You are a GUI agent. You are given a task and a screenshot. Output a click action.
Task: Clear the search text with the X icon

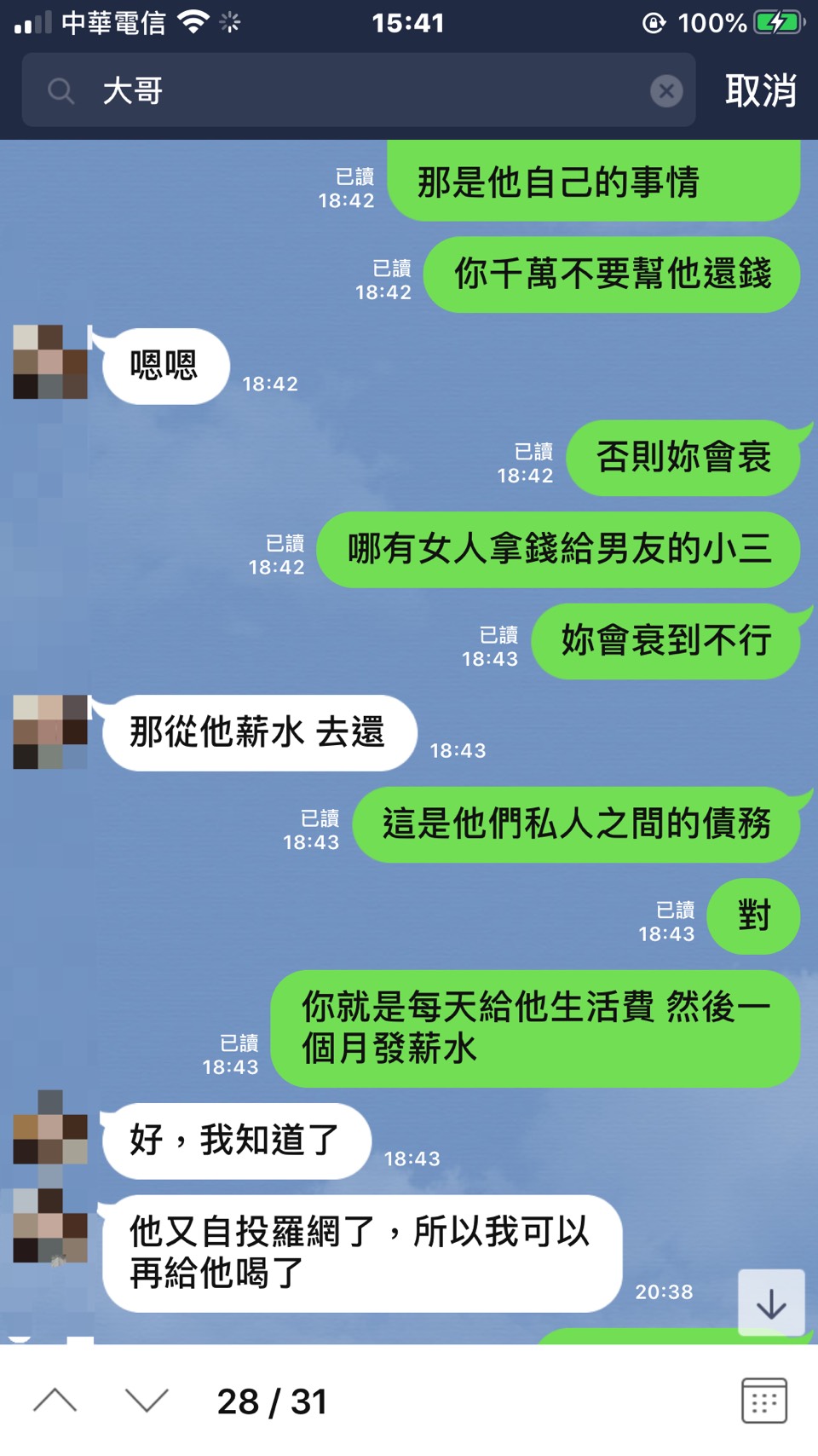666,90
